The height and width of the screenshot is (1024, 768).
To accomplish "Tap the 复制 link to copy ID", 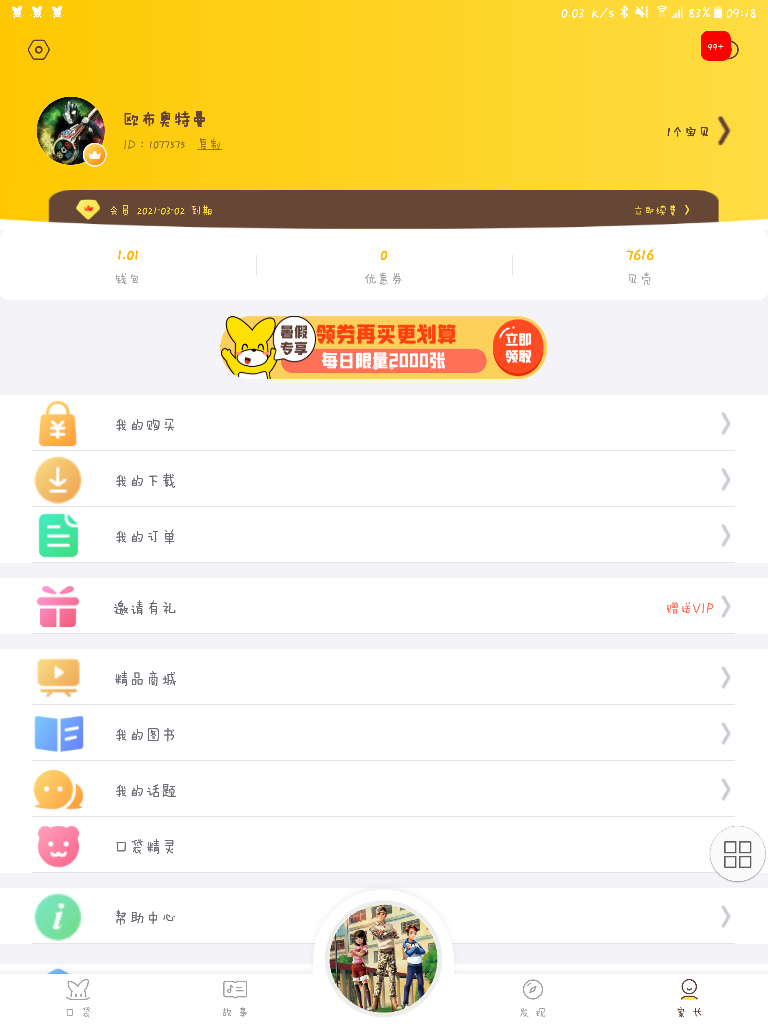I will point(209,144).
